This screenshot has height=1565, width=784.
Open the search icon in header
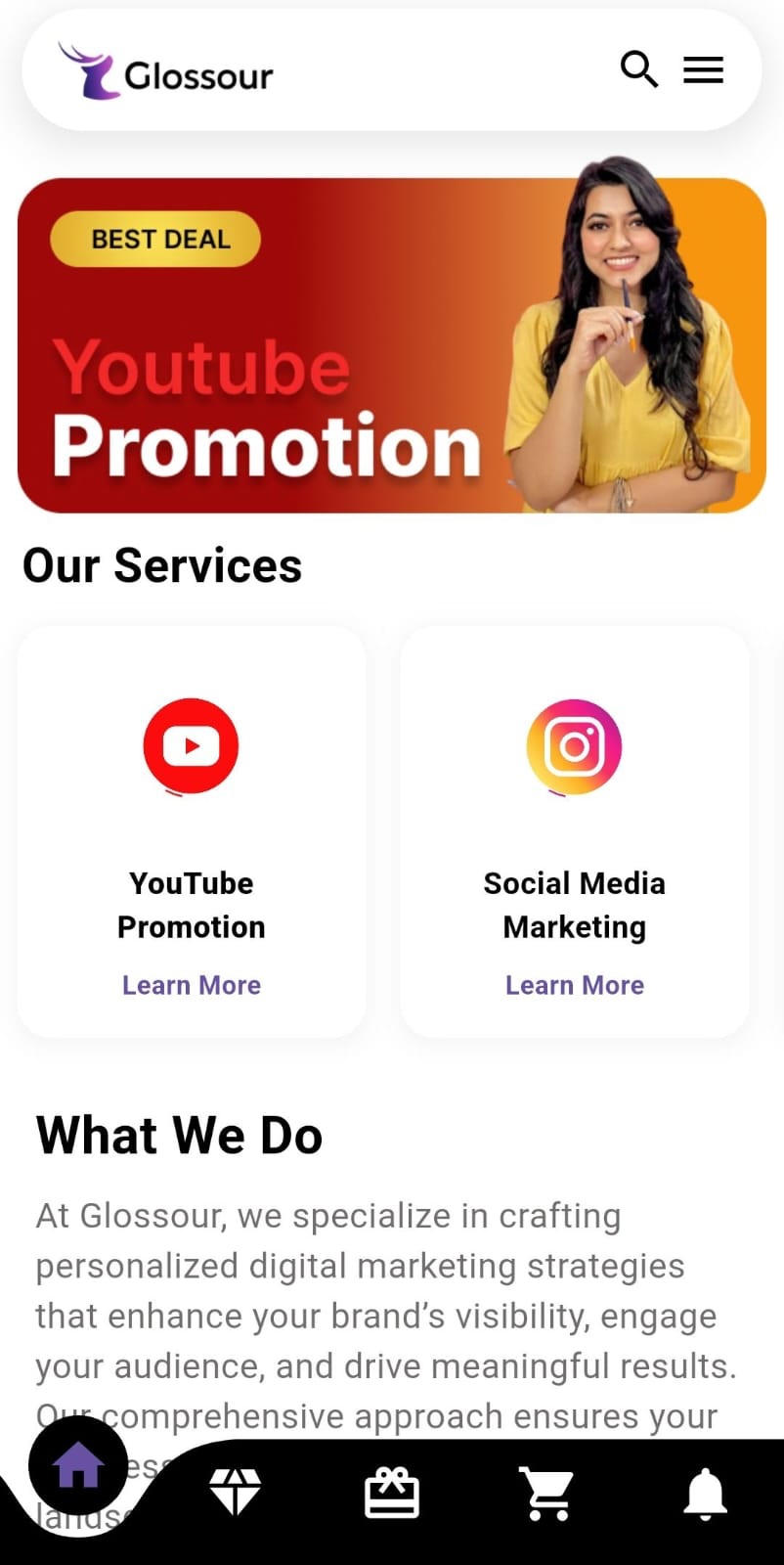pyautogui.click(x=639, y=69)
